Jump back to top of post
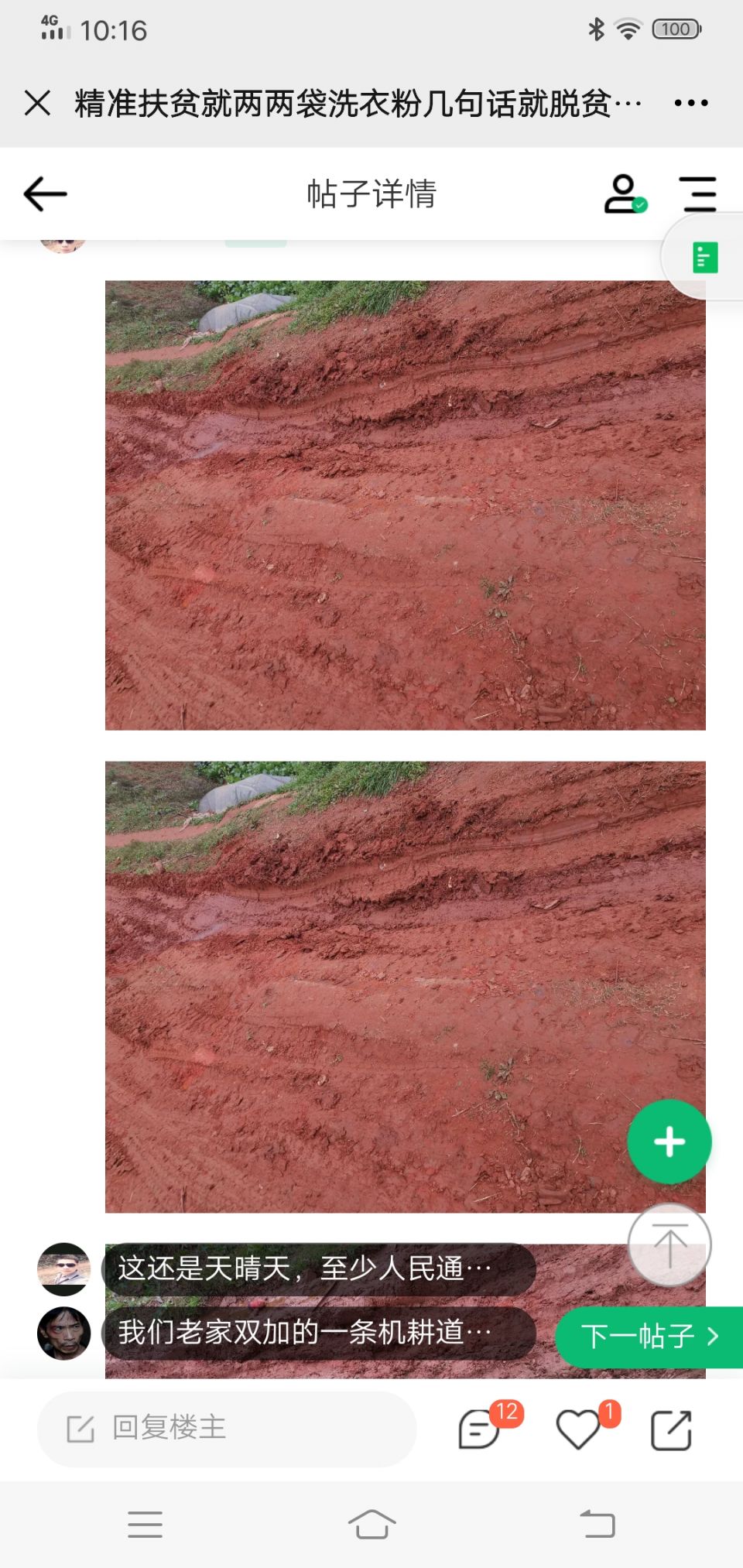The height and width of the screenshot is (1568, 743). [x=669, y=1244]
